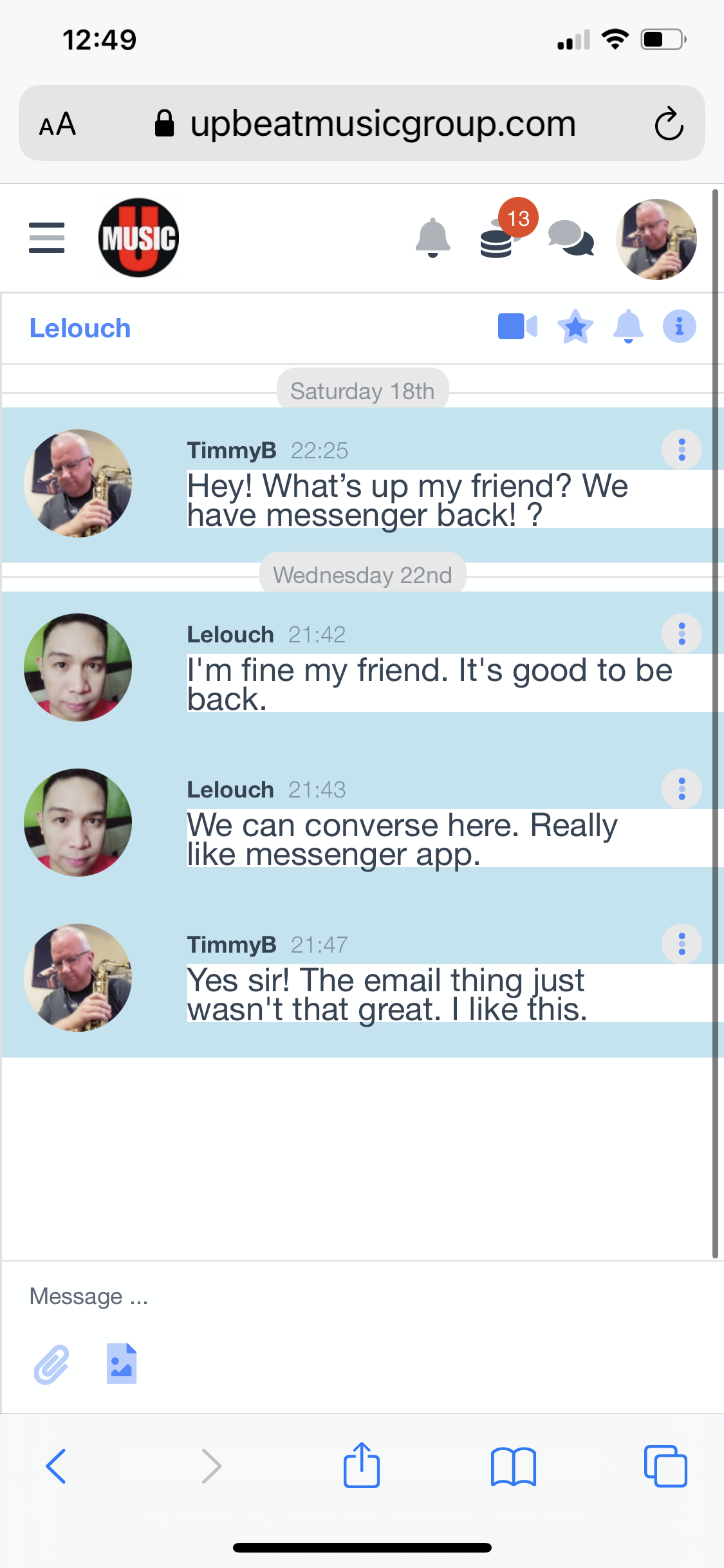Viewport: 724px width, 1568px height.
Task: Open Lelouch's profile link
Action: [x=80, y=328]
